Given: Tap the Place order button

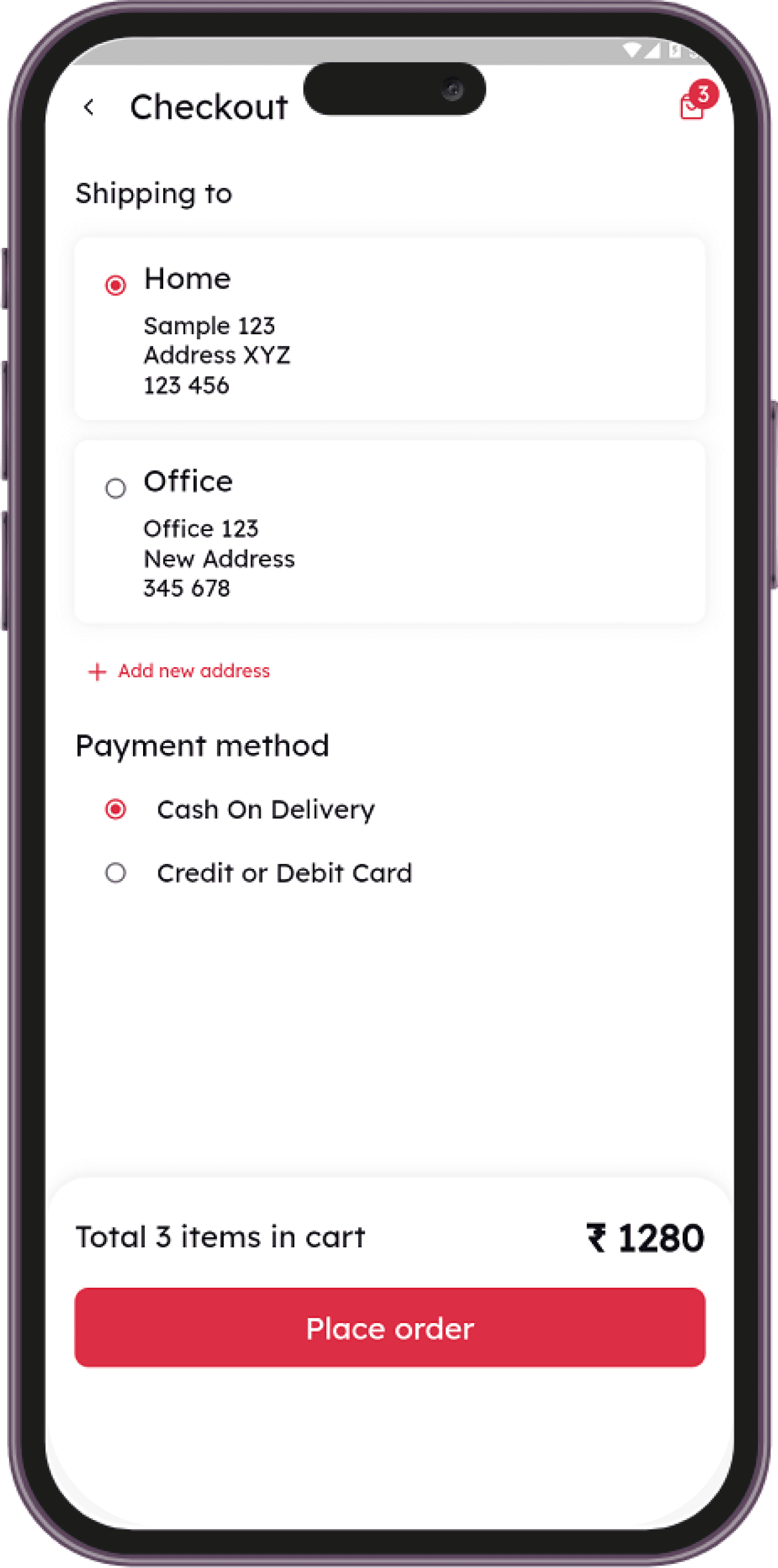Looking at the screenshot, I should point(390,1328).
